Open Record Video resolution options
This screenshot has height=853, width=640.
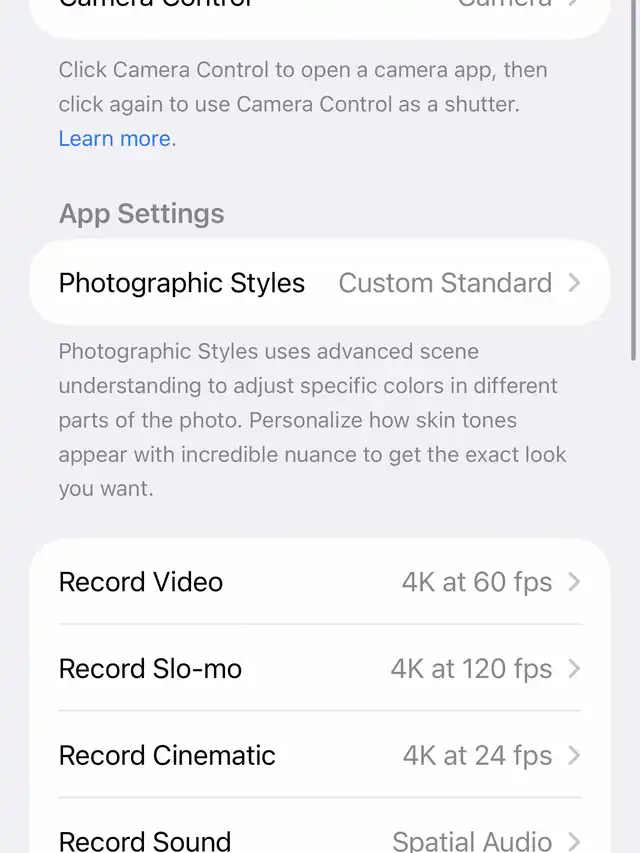(320, 582)
